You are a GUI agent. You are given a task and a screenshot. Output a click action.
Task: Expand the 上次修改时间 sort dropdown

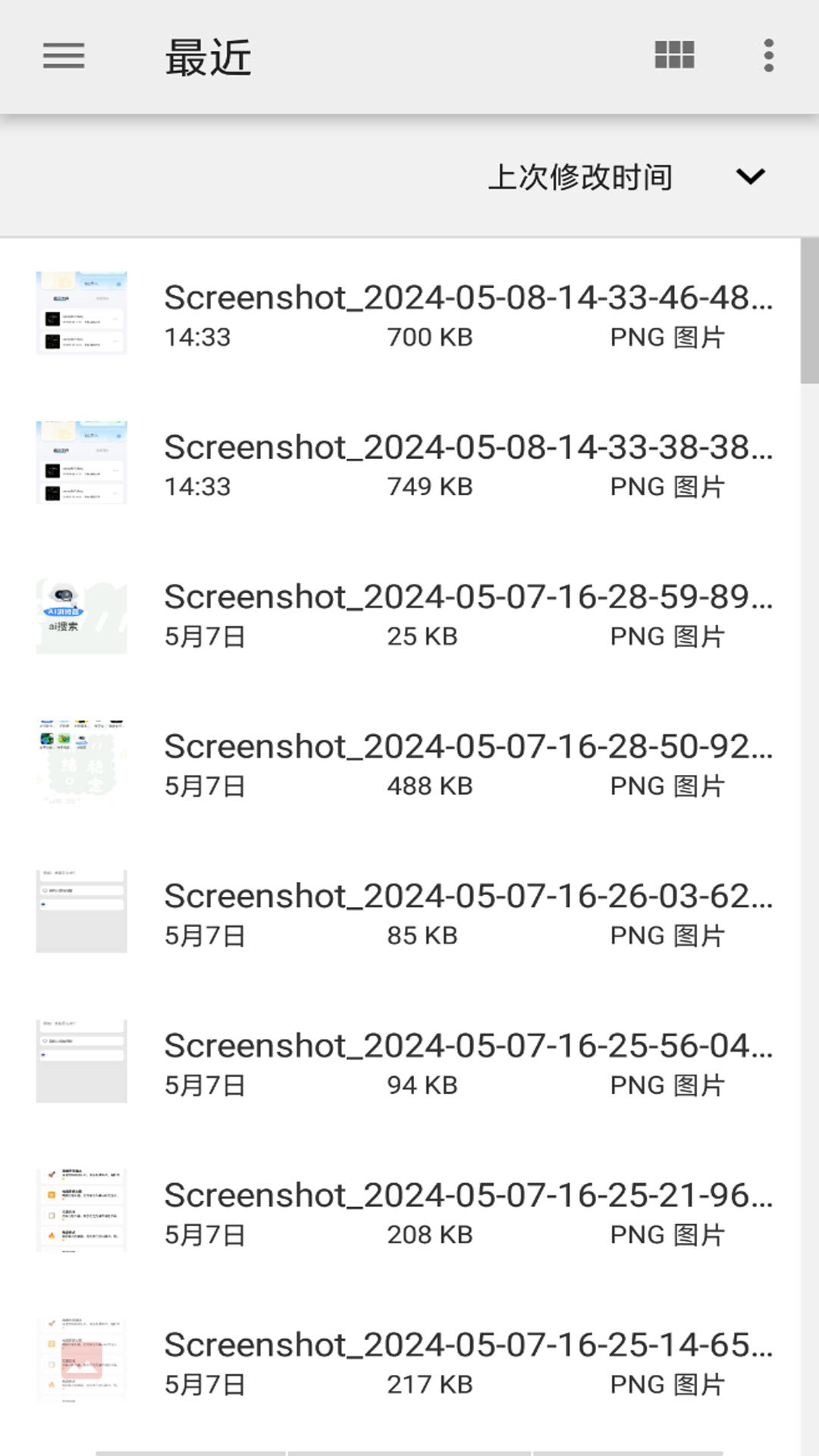(x=750, y=177)
